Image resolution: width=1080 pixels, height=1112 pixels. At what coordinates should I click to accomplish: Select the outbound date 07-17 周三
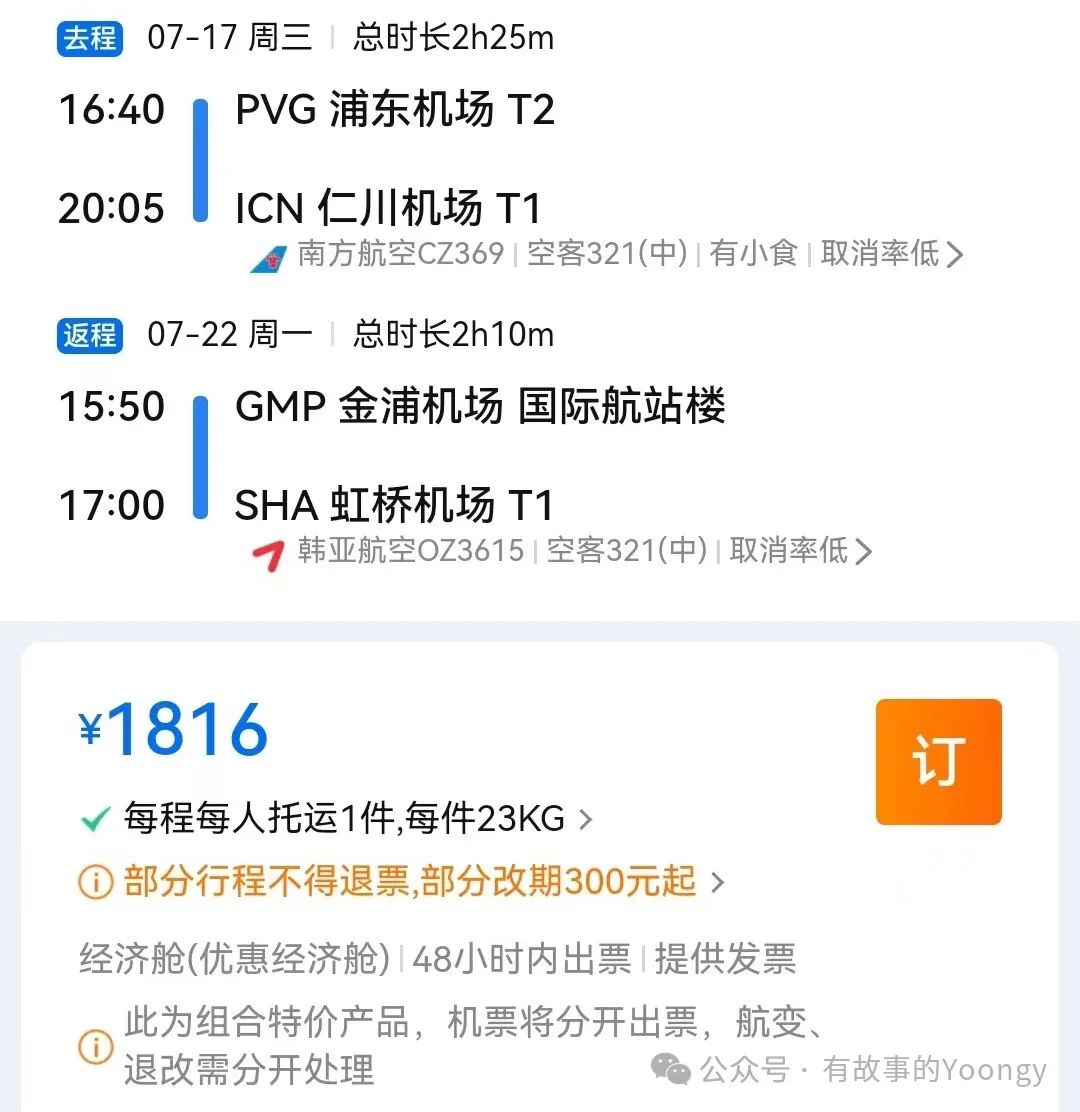coord(228,37)
